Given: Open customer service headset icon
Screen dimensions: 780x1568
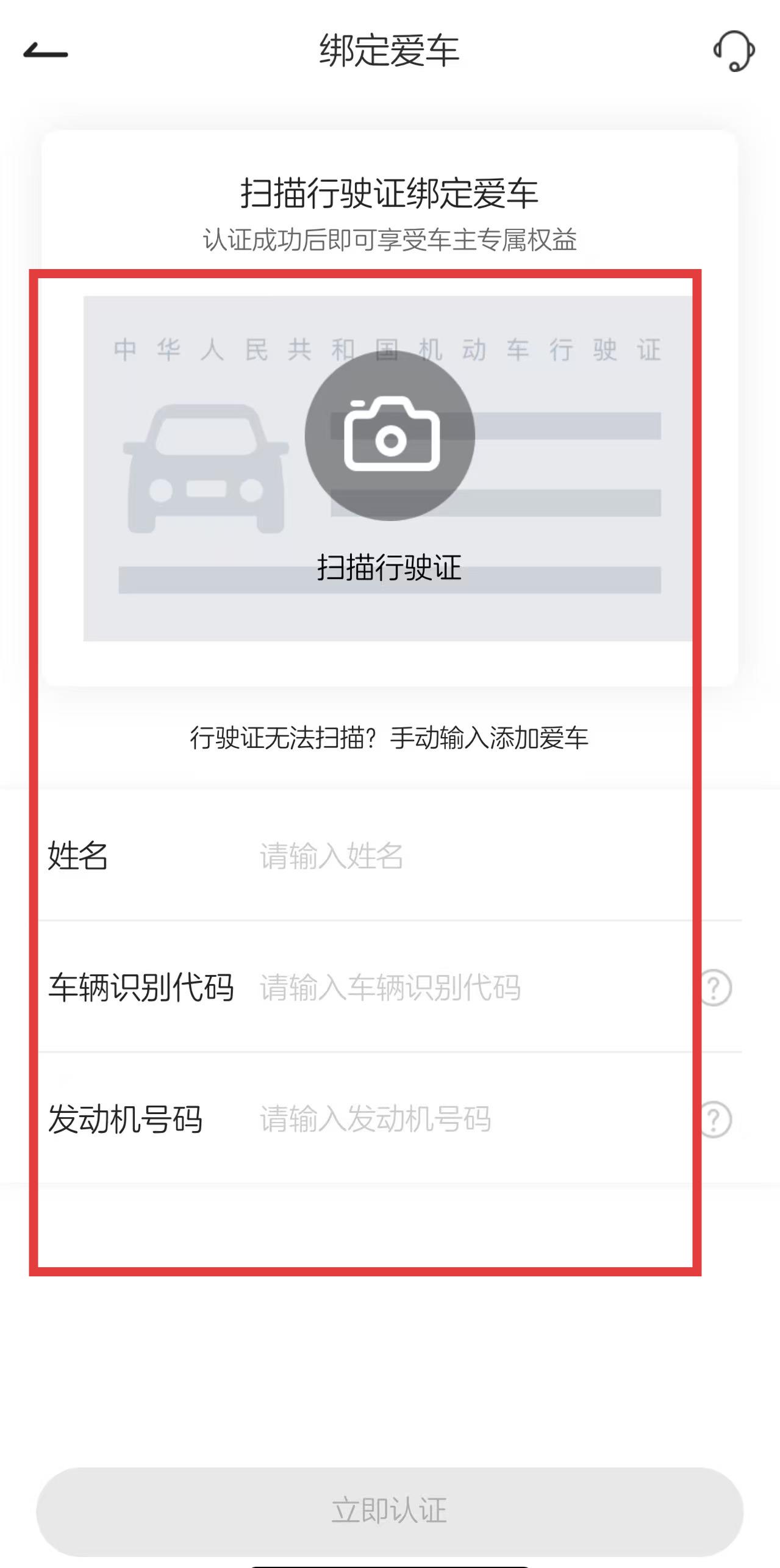Looking at the screenshot, I should click(x=734, y=51).
